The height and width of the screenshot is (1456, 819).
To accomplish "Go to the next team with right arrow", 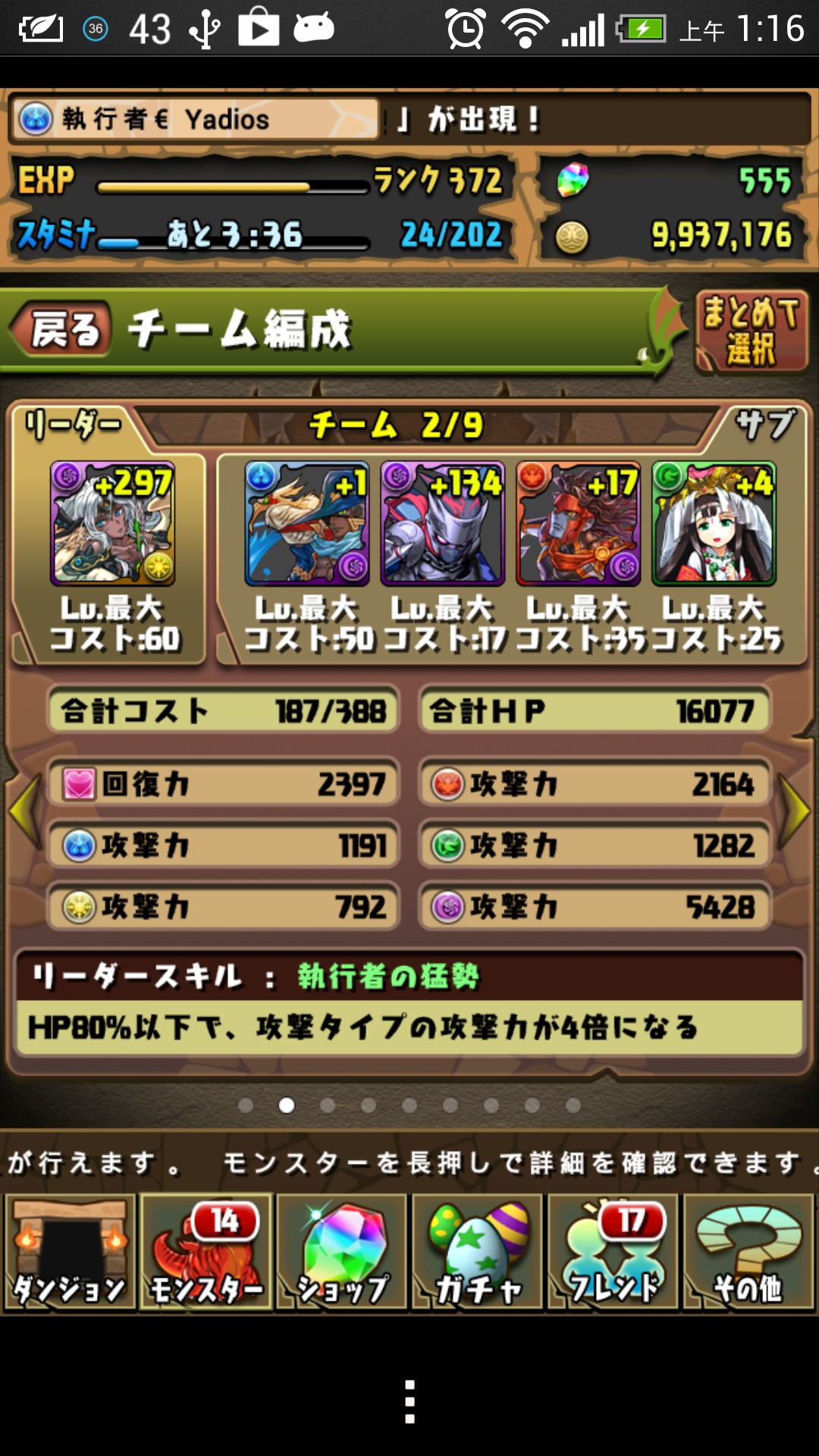I will click(795, 810).
